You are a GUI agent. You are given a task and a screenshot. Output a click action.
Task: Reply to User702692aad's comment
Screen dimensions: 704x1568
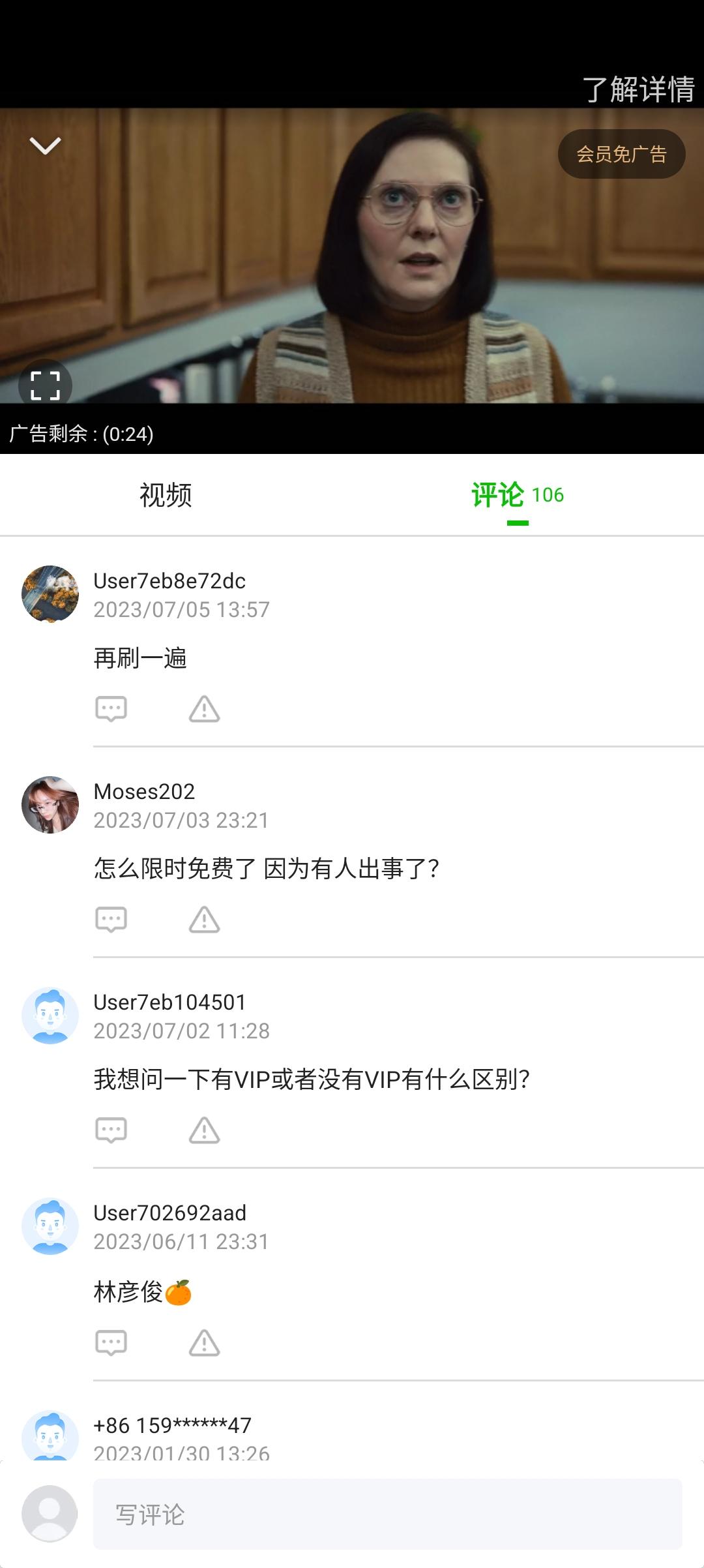coord(111,1343)
